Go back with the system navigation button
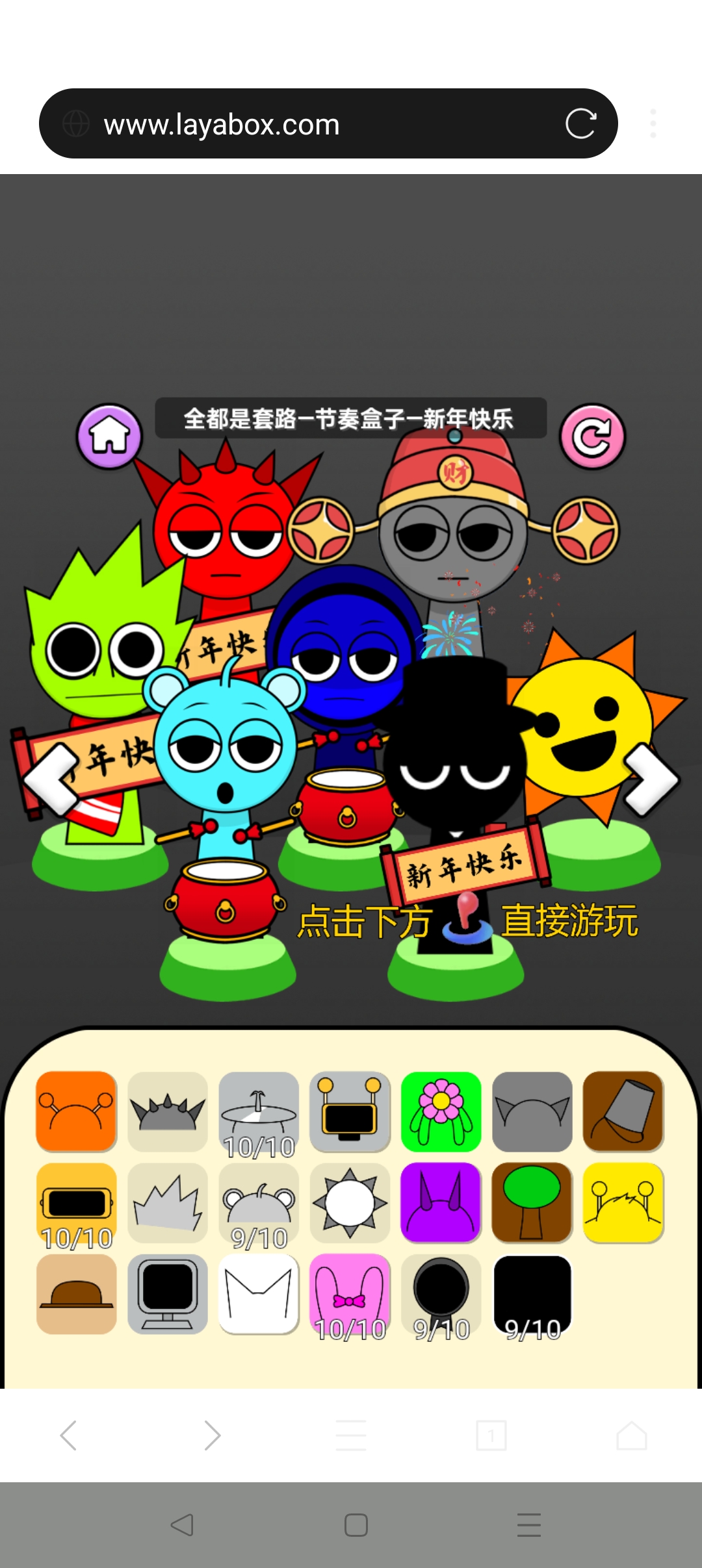The width and height of the screenshot is (702, 1568). click(182, 1524)
